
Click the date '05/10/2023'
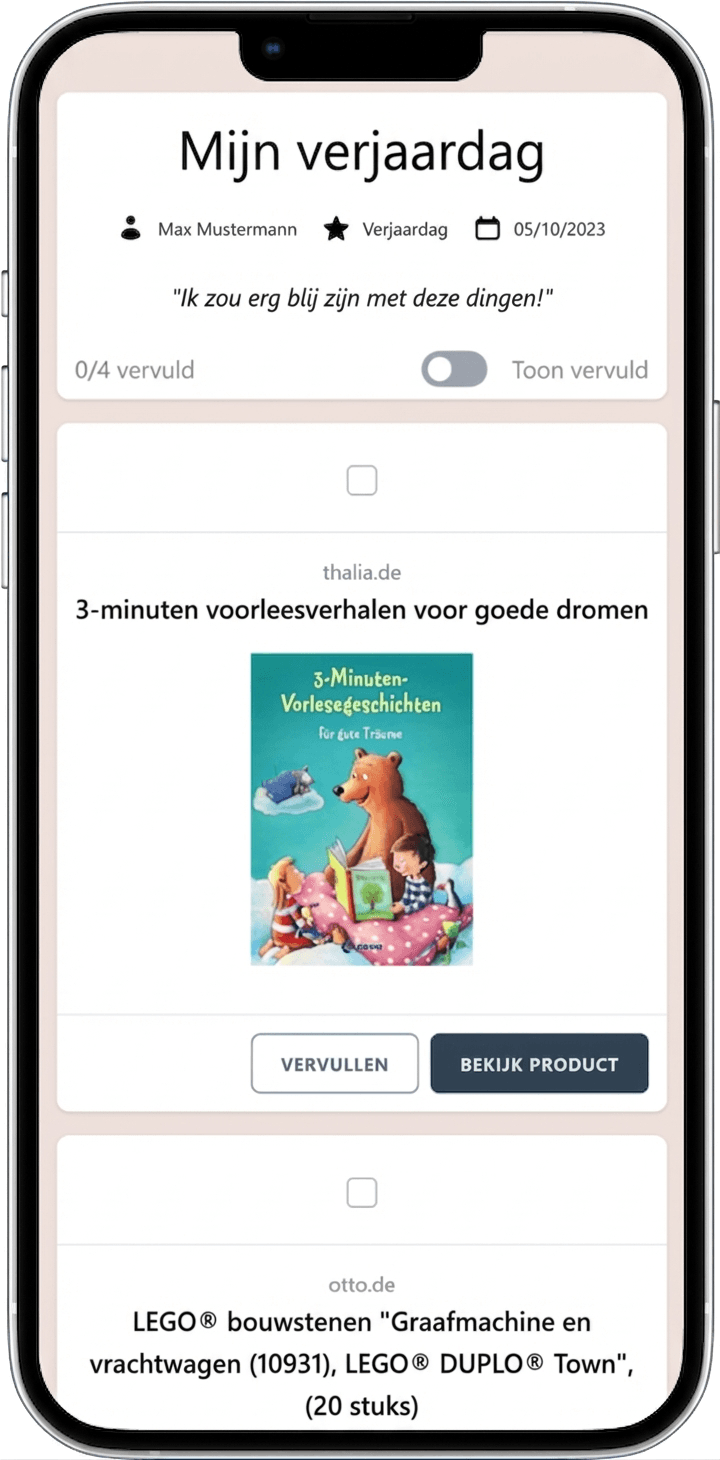pyautogui.click(x=560, y=229)
